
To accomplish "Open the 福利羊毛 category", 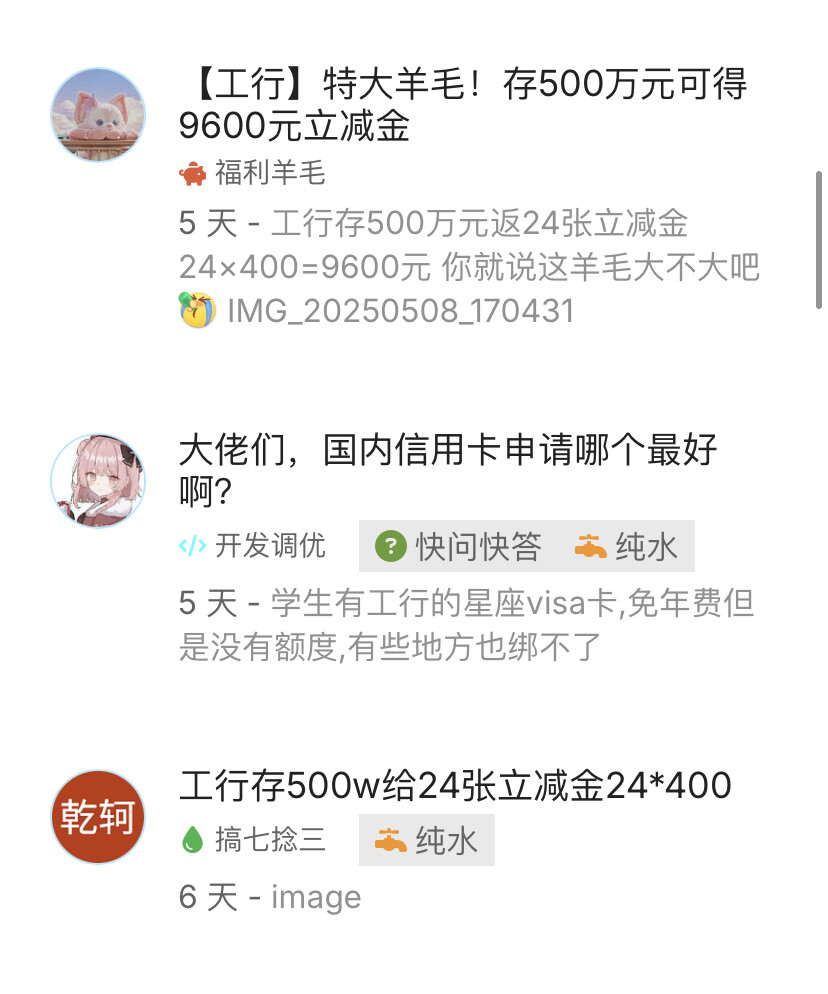I will point(252,173).
